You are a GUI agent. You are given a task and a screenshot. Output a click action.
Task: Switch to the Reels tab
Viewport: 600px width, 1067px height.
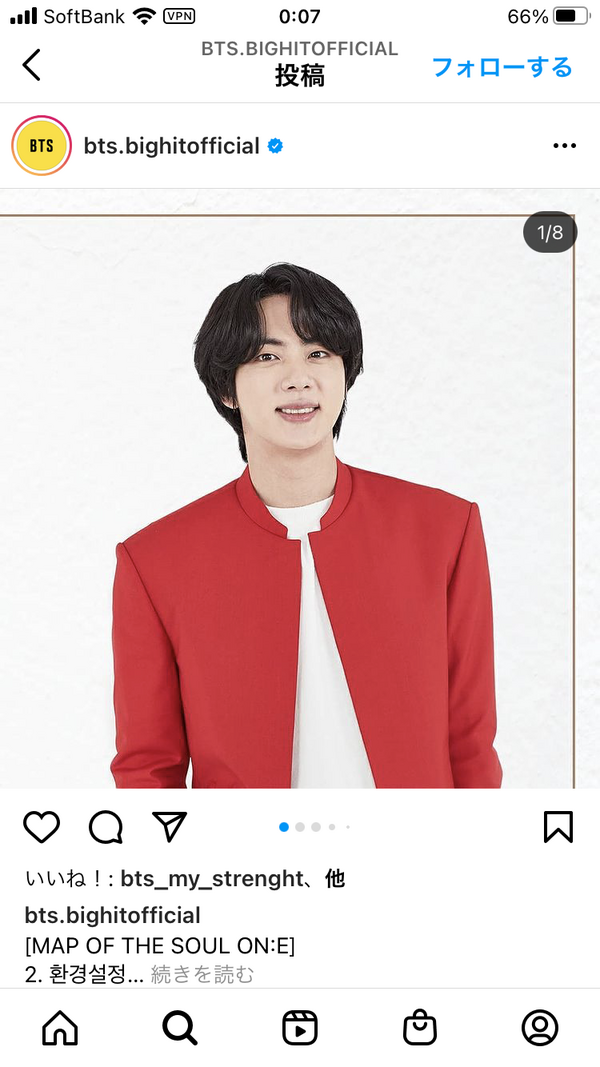click(299, 1028)
